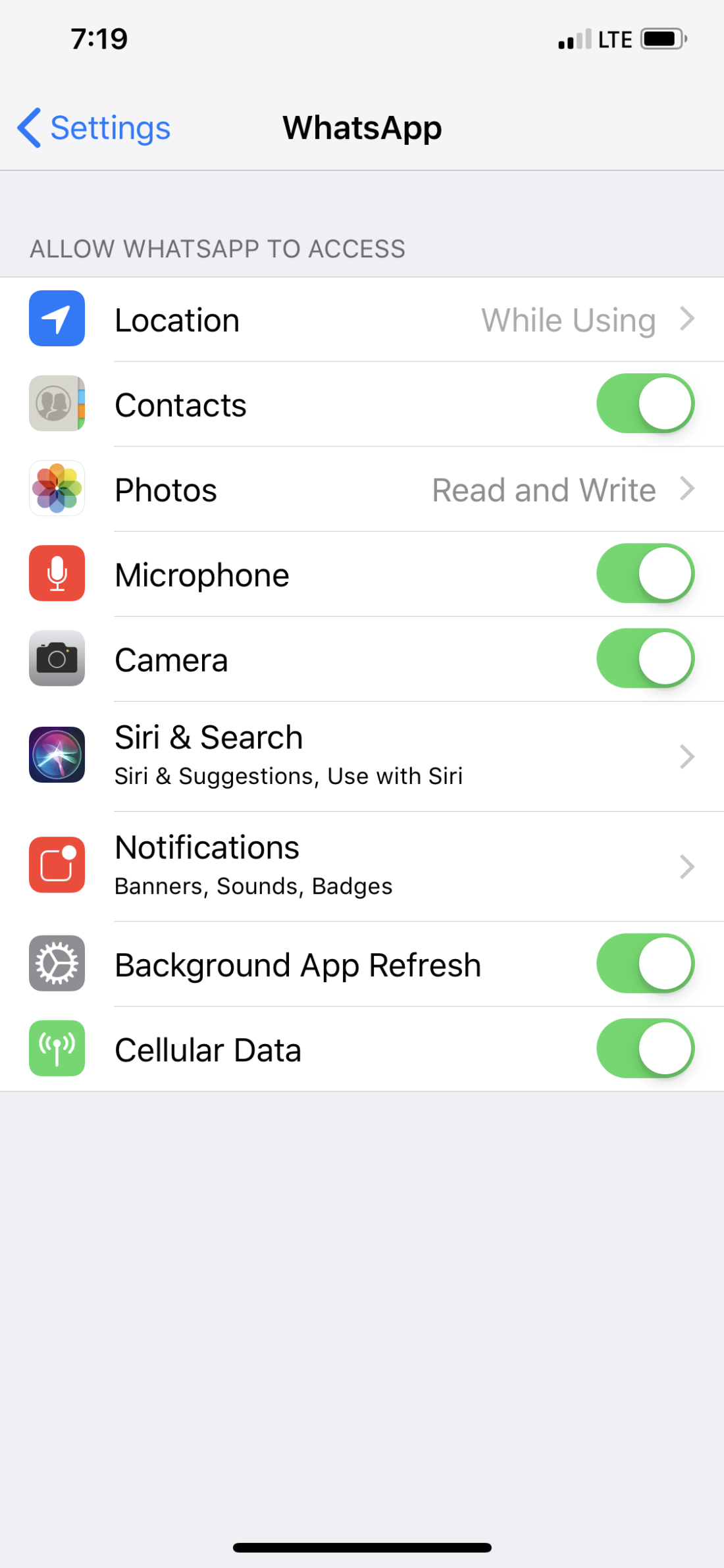Viewport: 724px width, 1568px height.
Task: Click the Background App Refresh gear icon
Action: [57, 963]
